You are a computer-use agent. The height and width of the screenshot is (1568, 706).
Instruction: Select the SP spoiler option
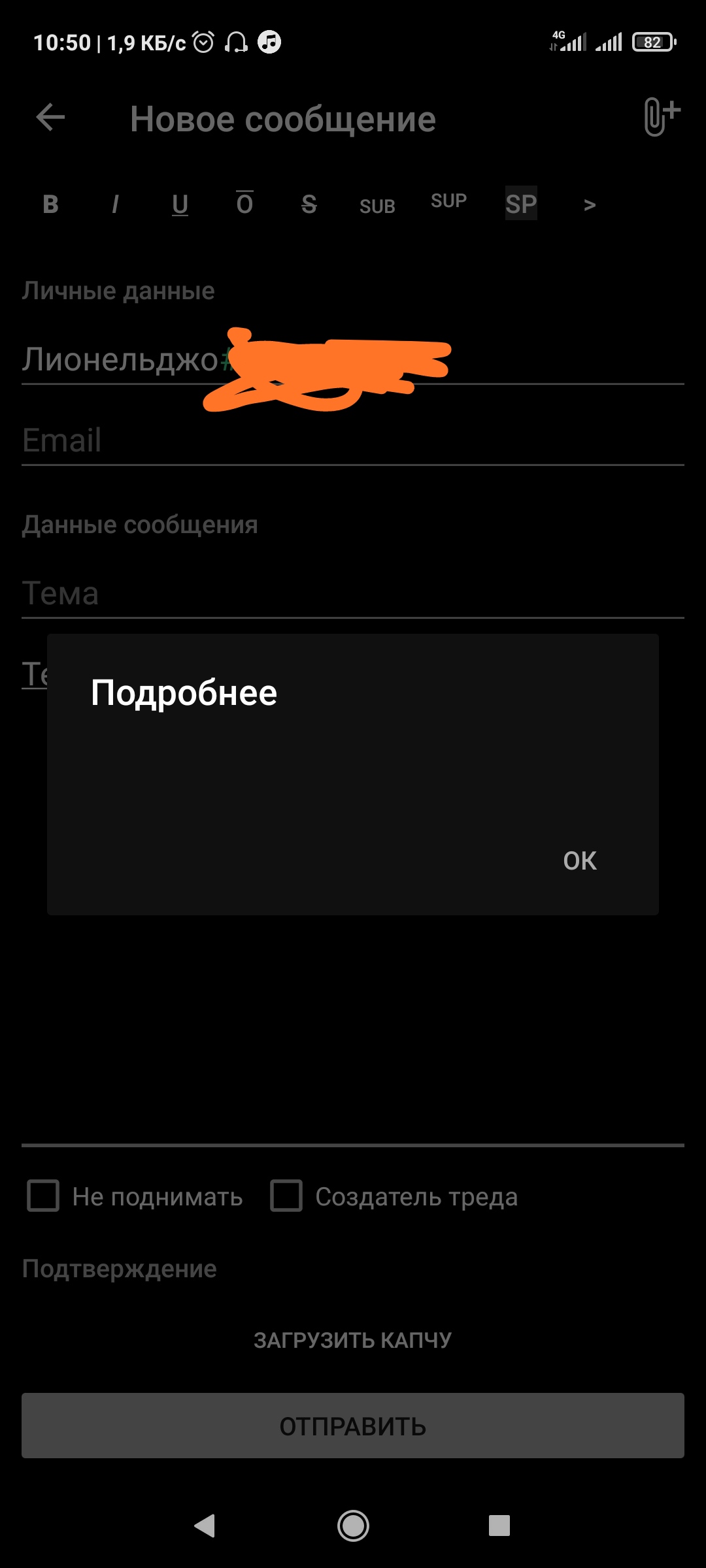(521, 204)
